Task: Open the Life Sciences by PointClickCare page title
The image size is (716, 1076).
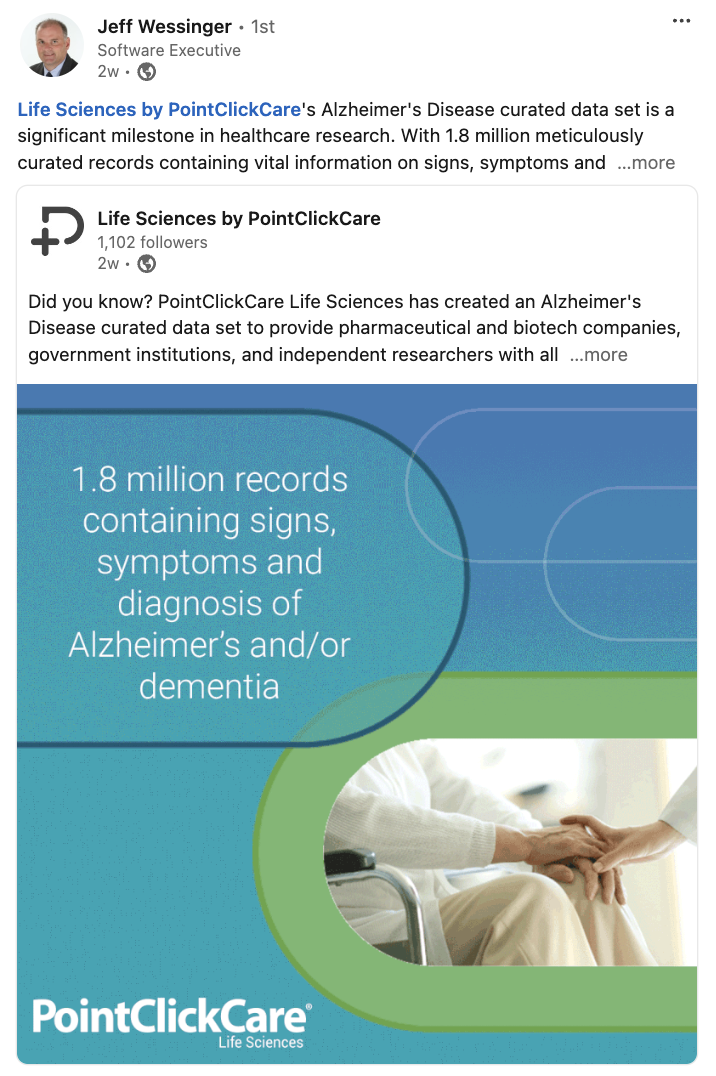Action: tap(238, 218)
